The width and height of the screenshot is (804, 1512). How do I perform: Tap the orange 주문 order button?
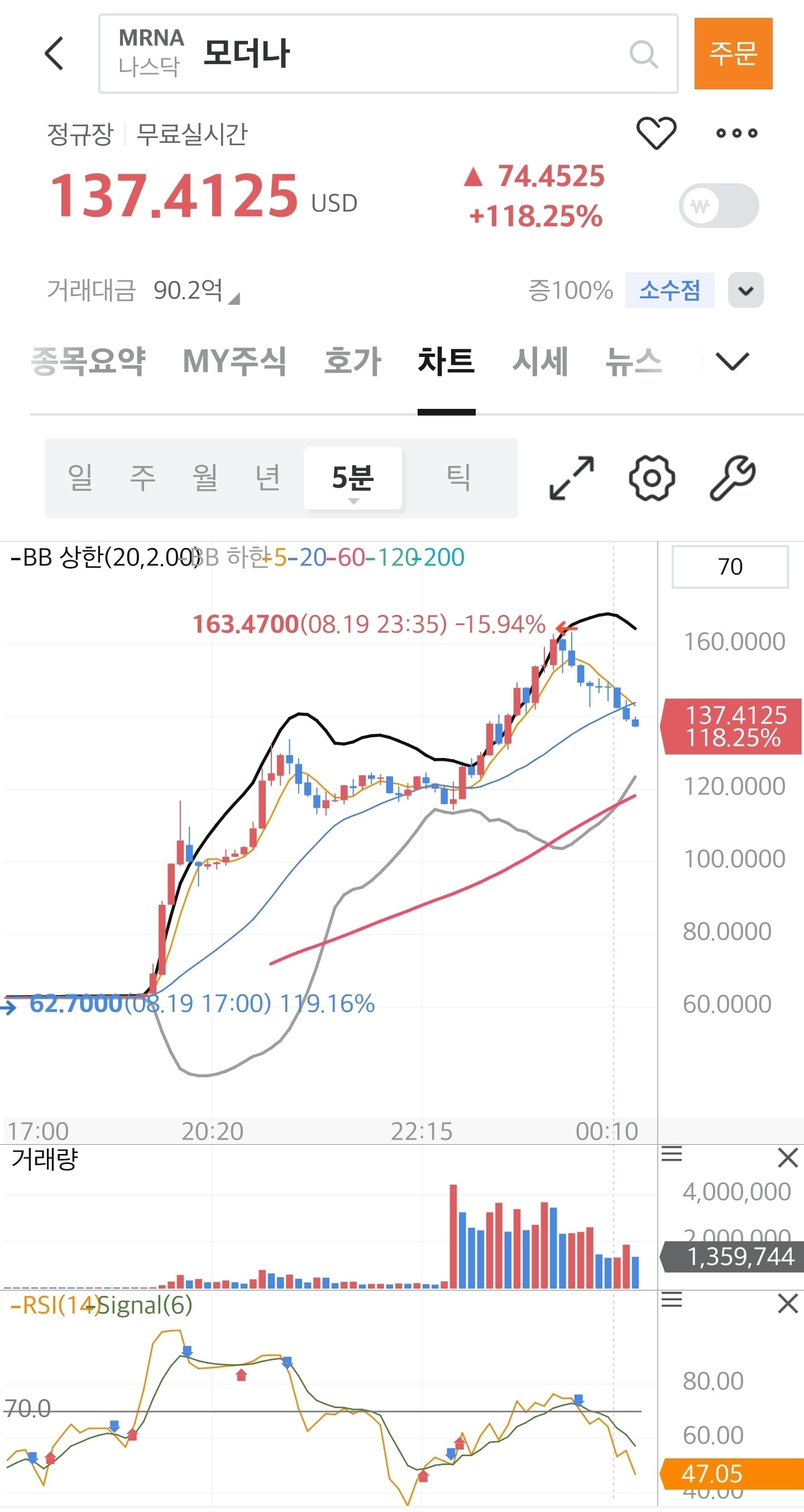733,54
